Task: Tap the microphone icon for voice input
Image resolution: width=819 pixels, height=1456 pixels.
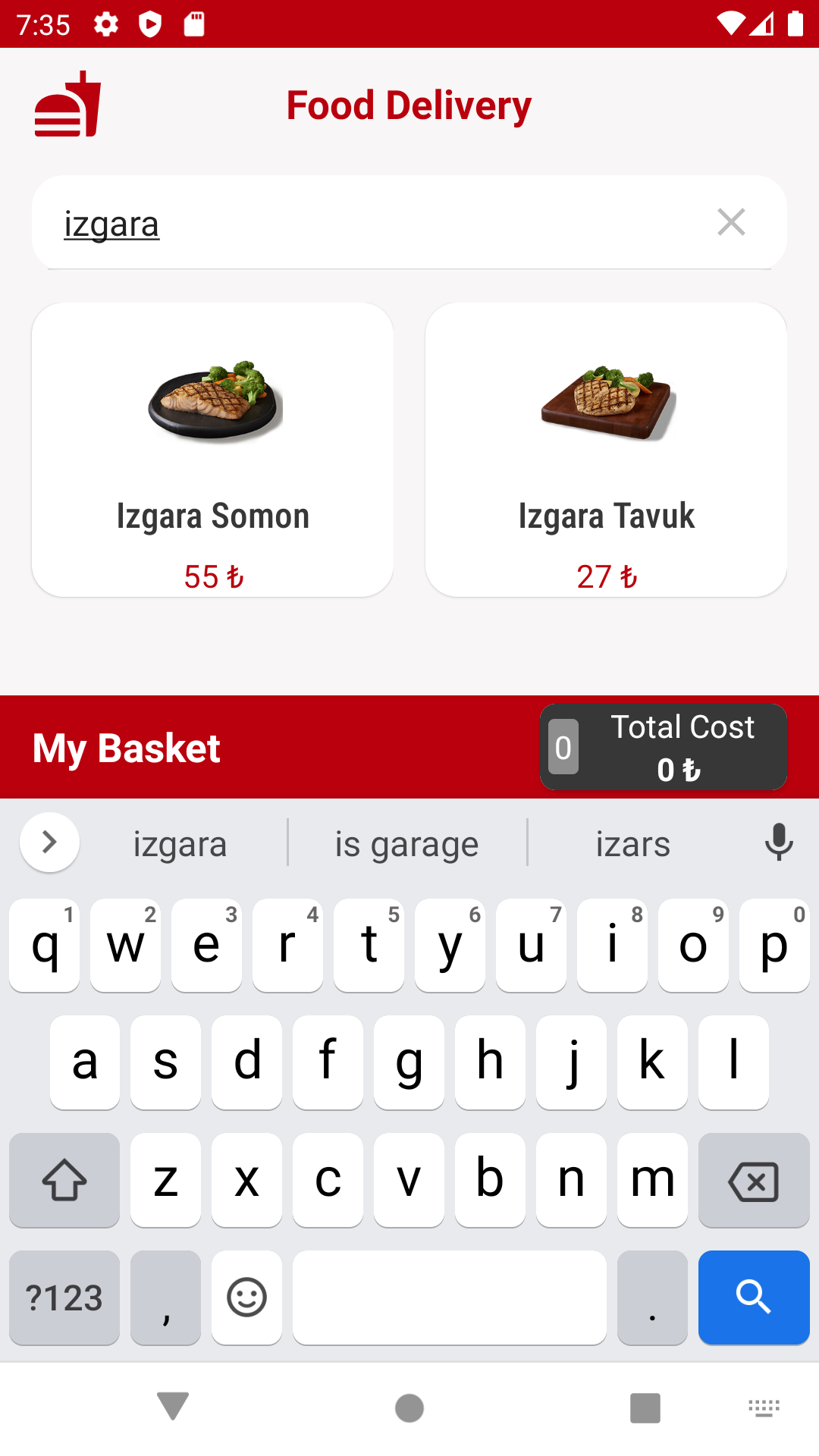Action: pos(779,843)
